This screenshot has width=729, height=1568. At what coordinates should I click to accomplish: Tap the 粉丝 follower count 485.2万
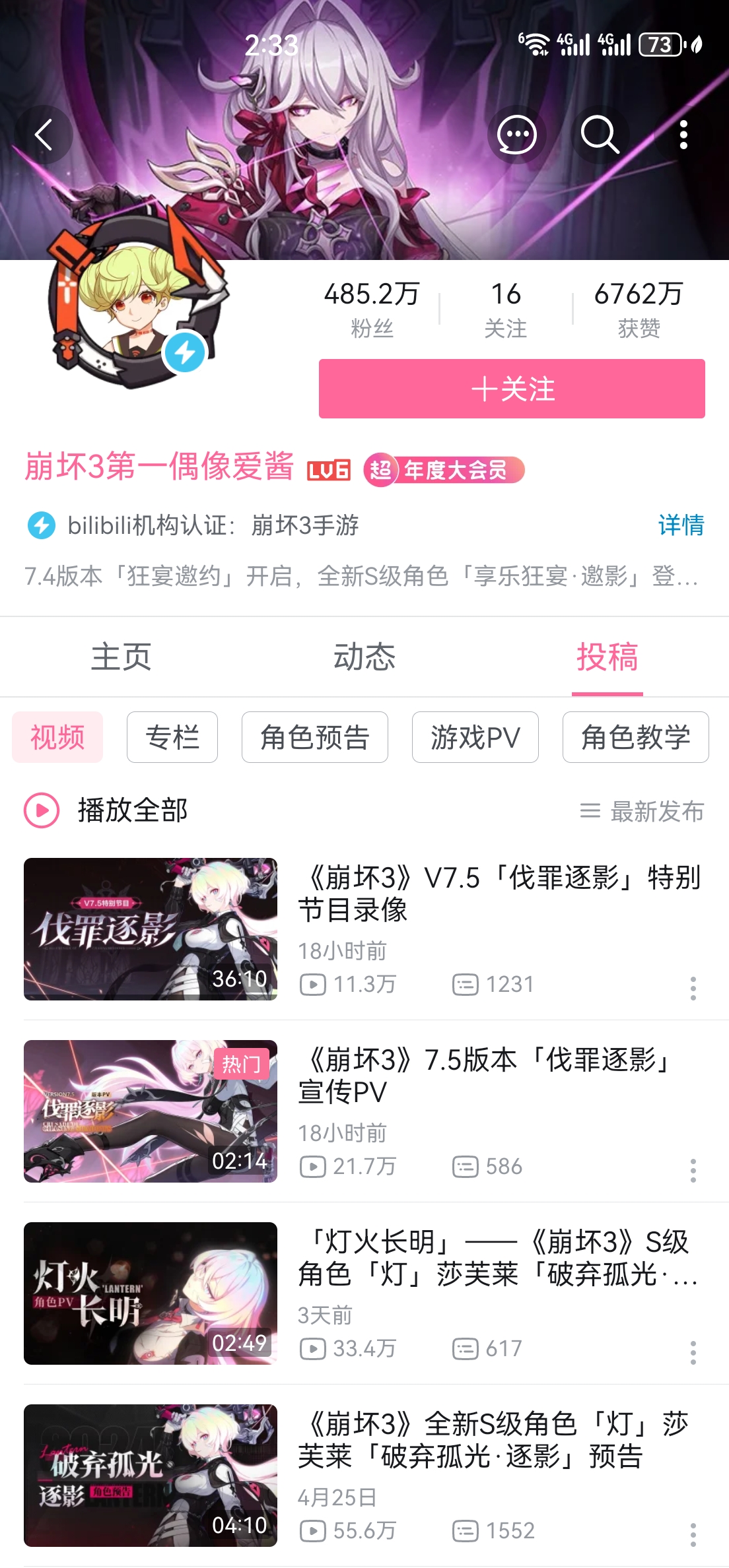(x=371, y=307)
